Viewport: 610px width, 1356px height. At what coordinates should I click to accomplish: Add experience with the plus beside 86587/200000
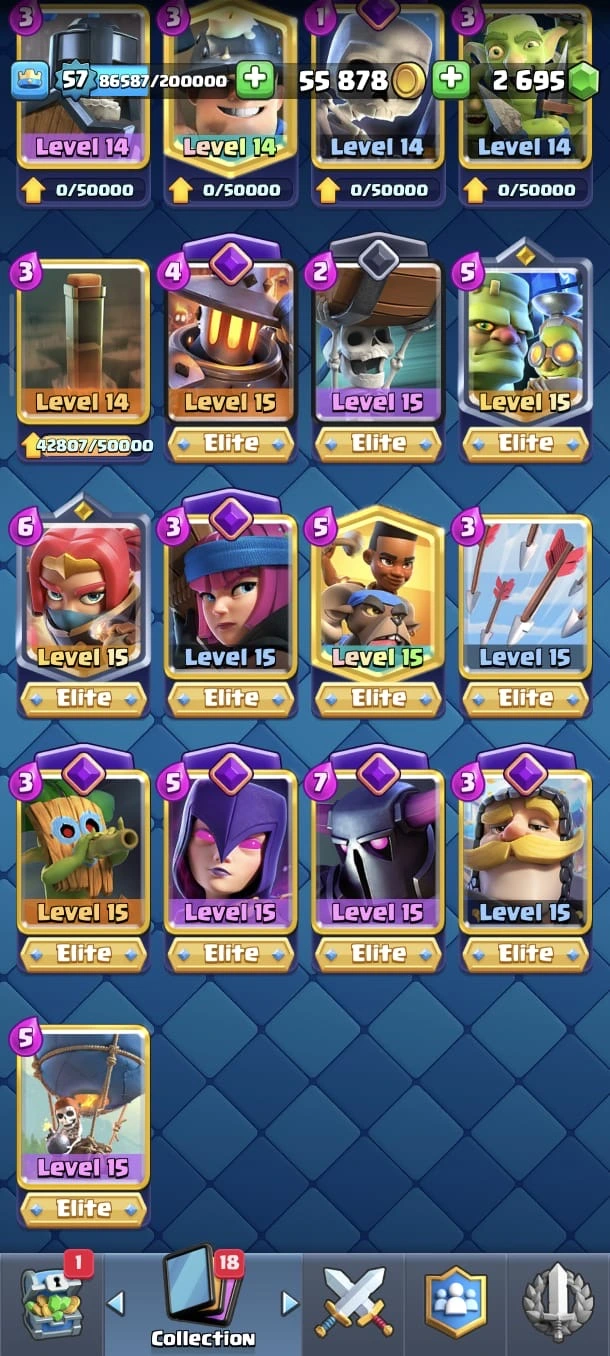click(x=255, y=80)
